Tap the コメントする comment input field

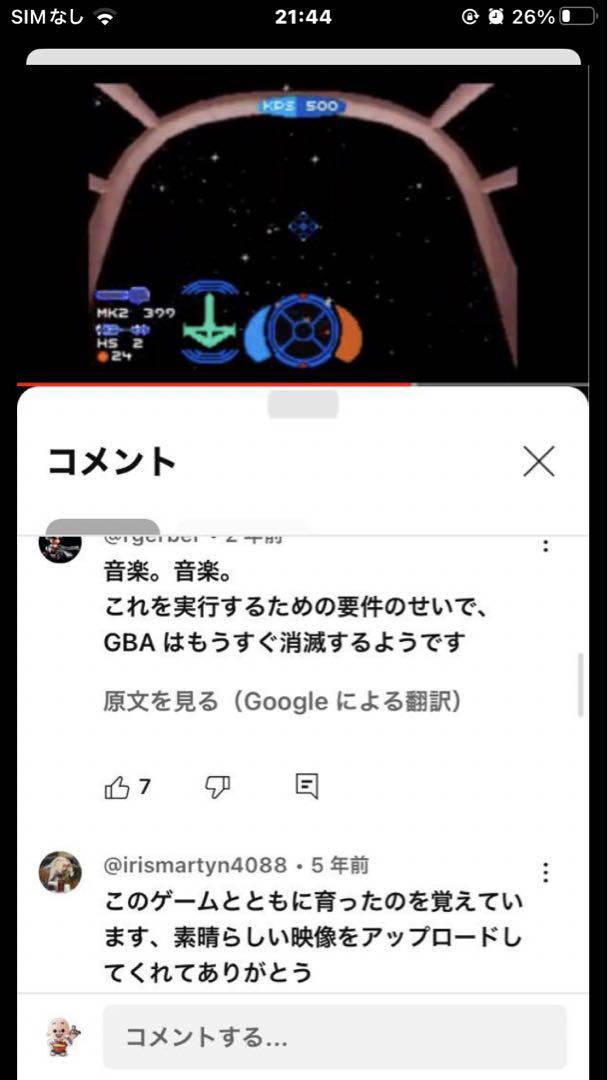(x=334, y=1037)
